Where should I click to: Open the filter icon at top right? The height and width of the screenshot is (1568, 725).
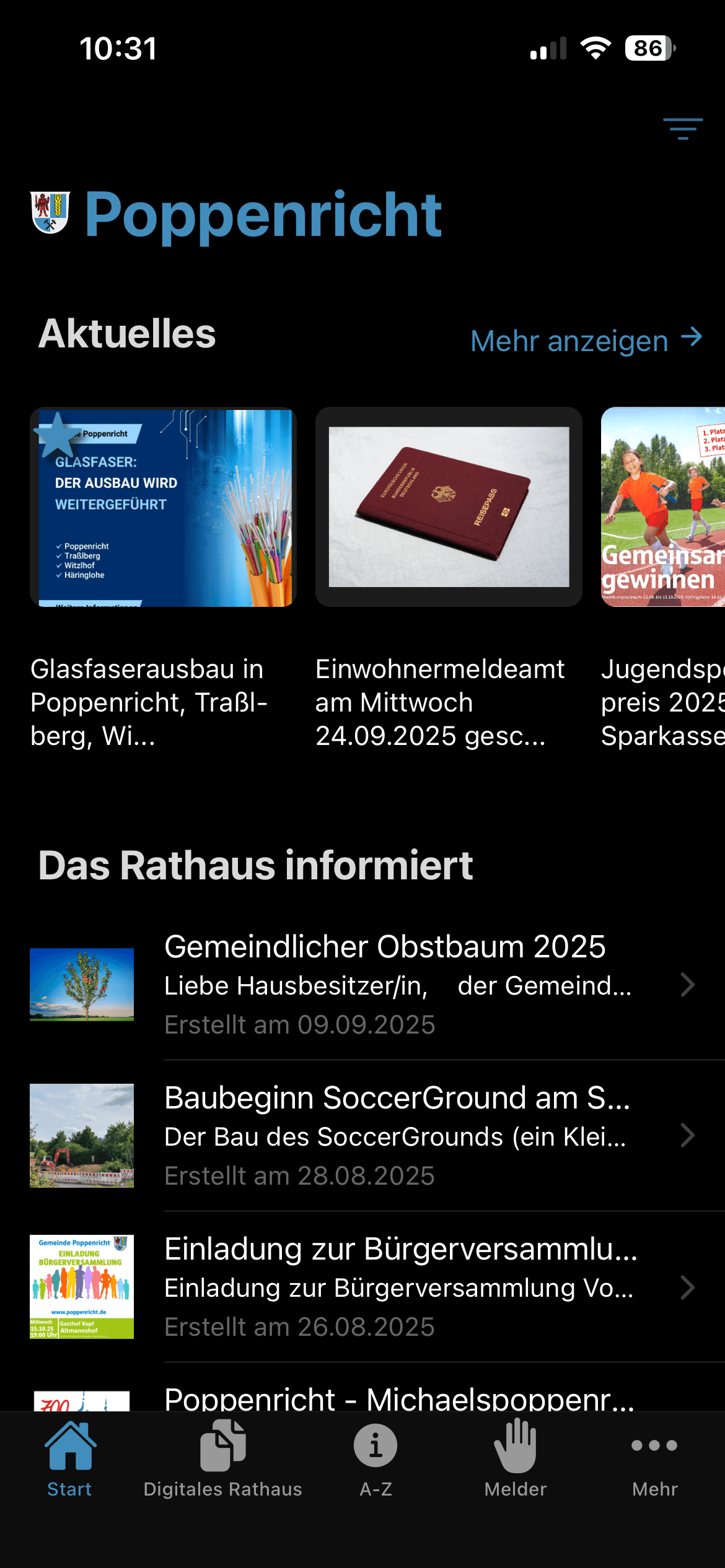click(x=682, y=129)
